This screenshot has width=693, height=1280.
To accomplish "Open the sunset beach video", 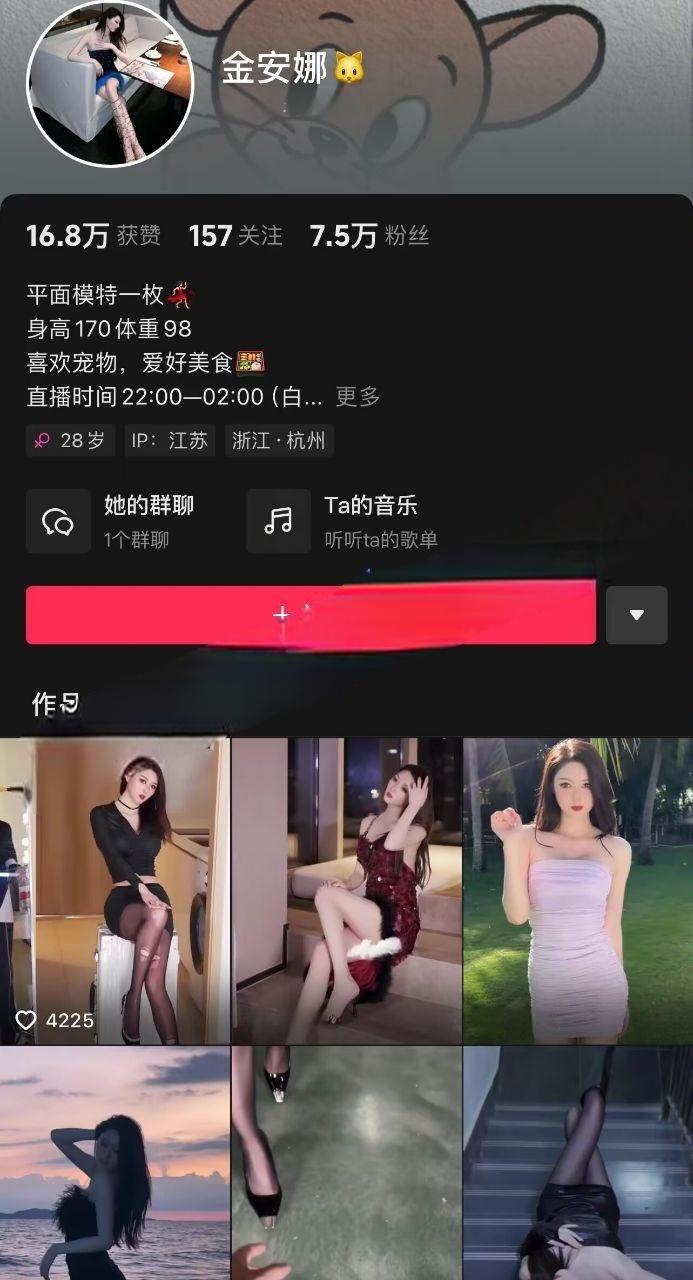I will pos(114,1163).
